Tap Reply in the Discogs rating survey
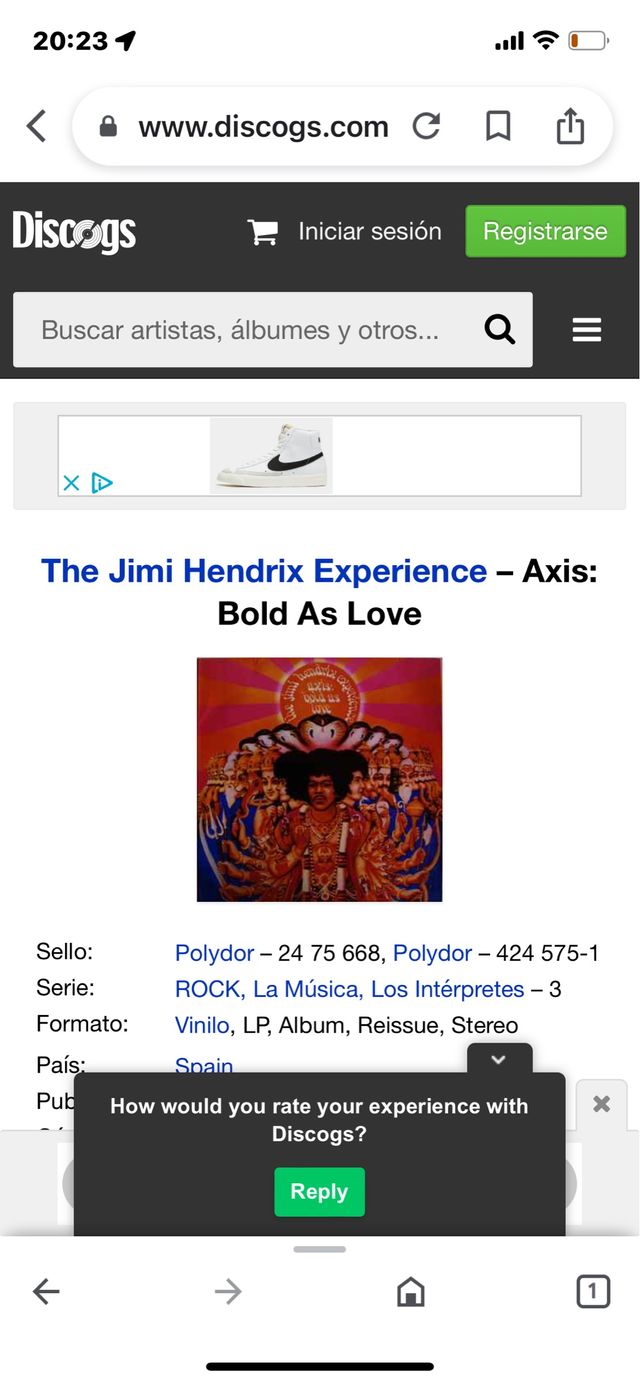 point(319,1191)
